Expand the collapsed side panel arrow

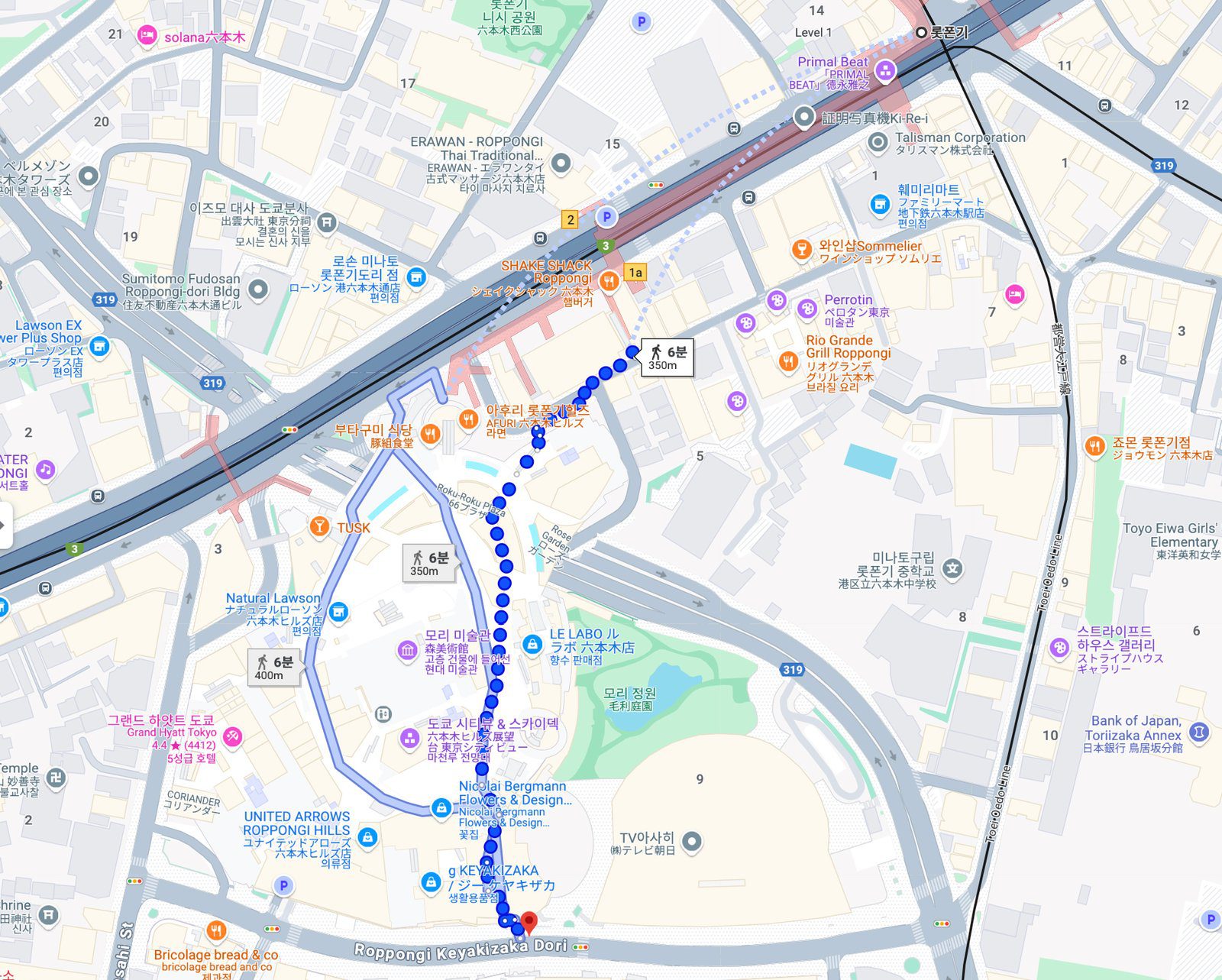pos(4,525)
